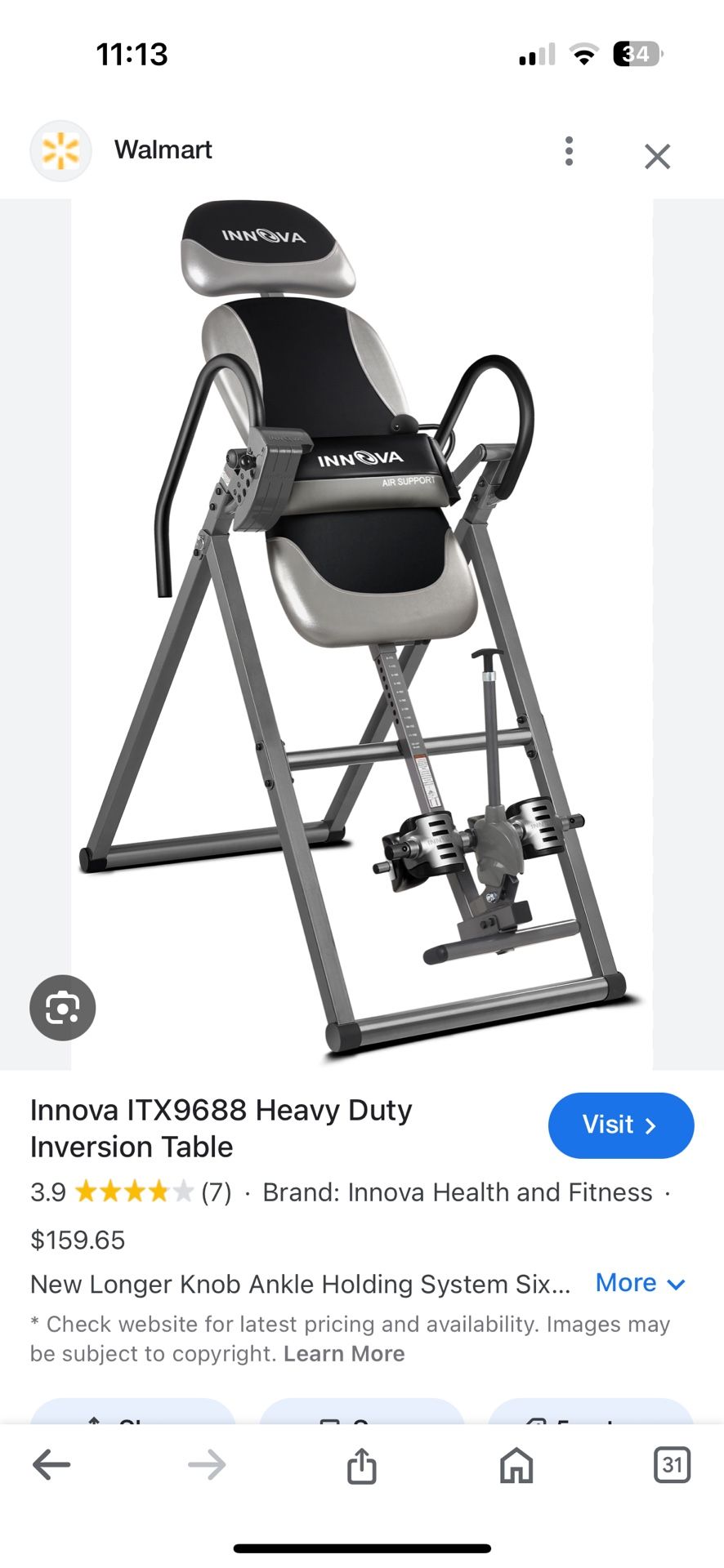
Task: Tap the forward arrow in the navigation bar
Action: pos(207,1463)
